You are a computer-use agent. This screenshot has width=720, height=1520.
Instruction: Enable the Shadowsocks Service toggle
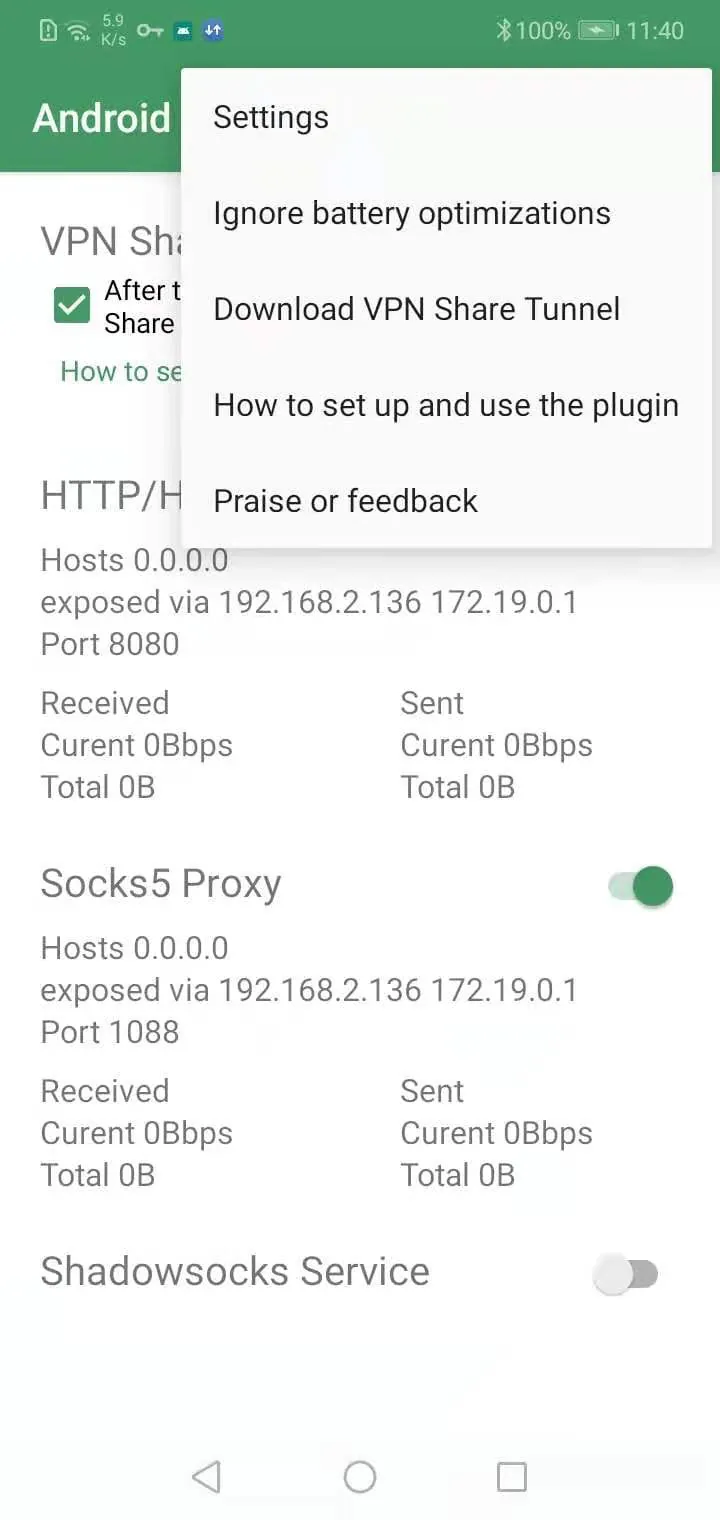(628, 1273)
